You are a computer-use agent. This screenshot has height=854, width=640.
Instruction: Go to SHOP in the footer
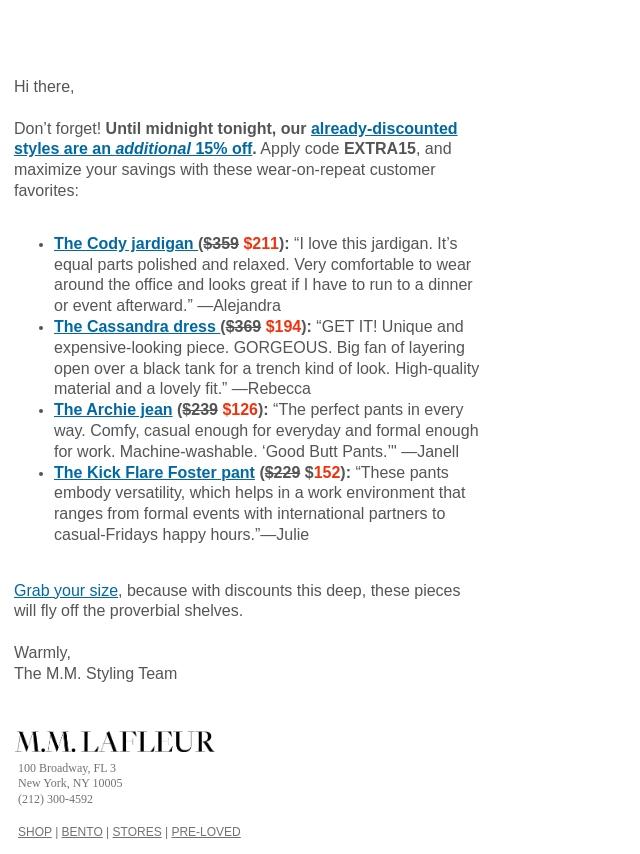click(x=35, y=832)
